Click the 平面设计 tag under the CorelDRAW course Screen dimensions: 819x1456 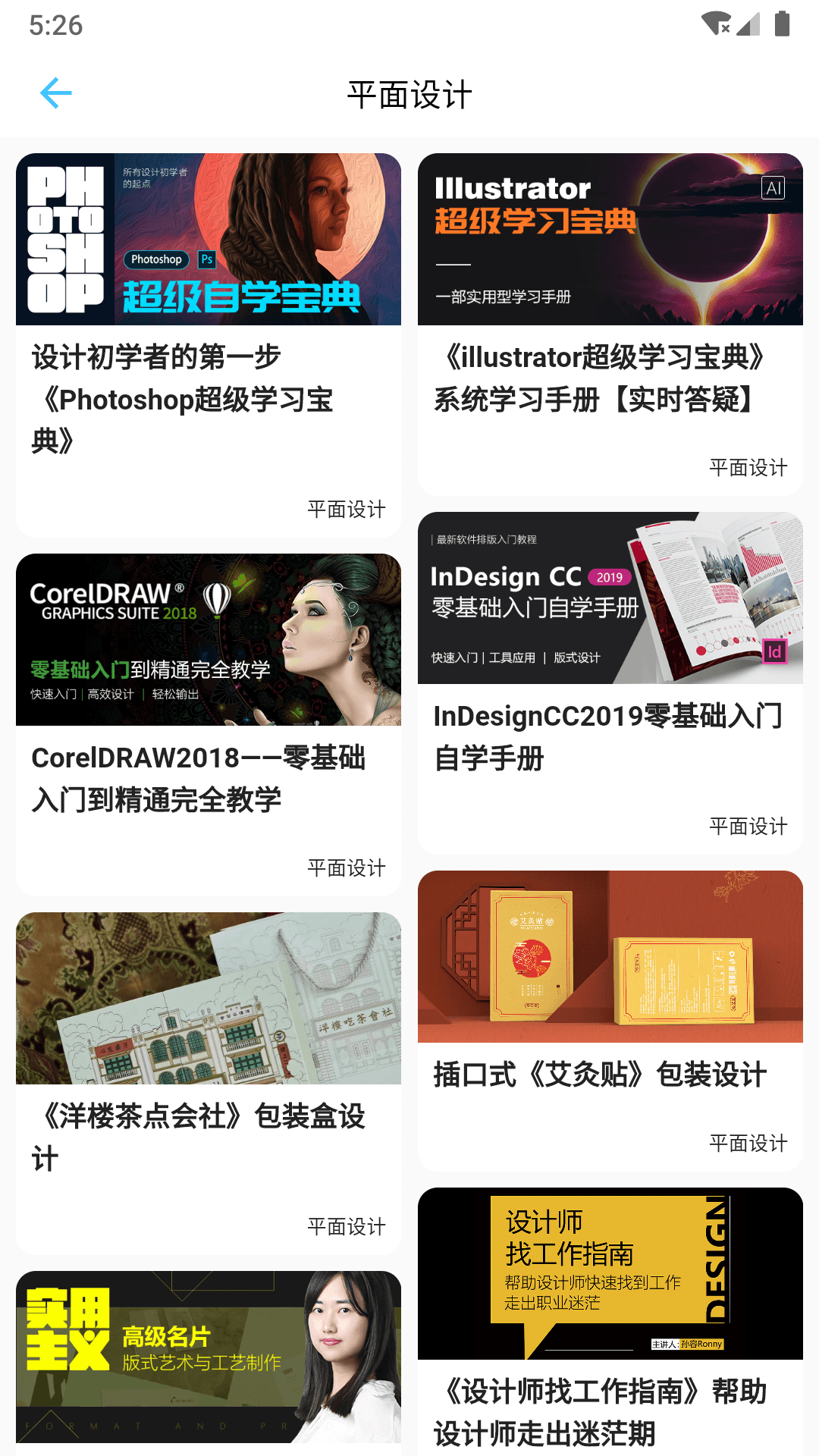347,868
